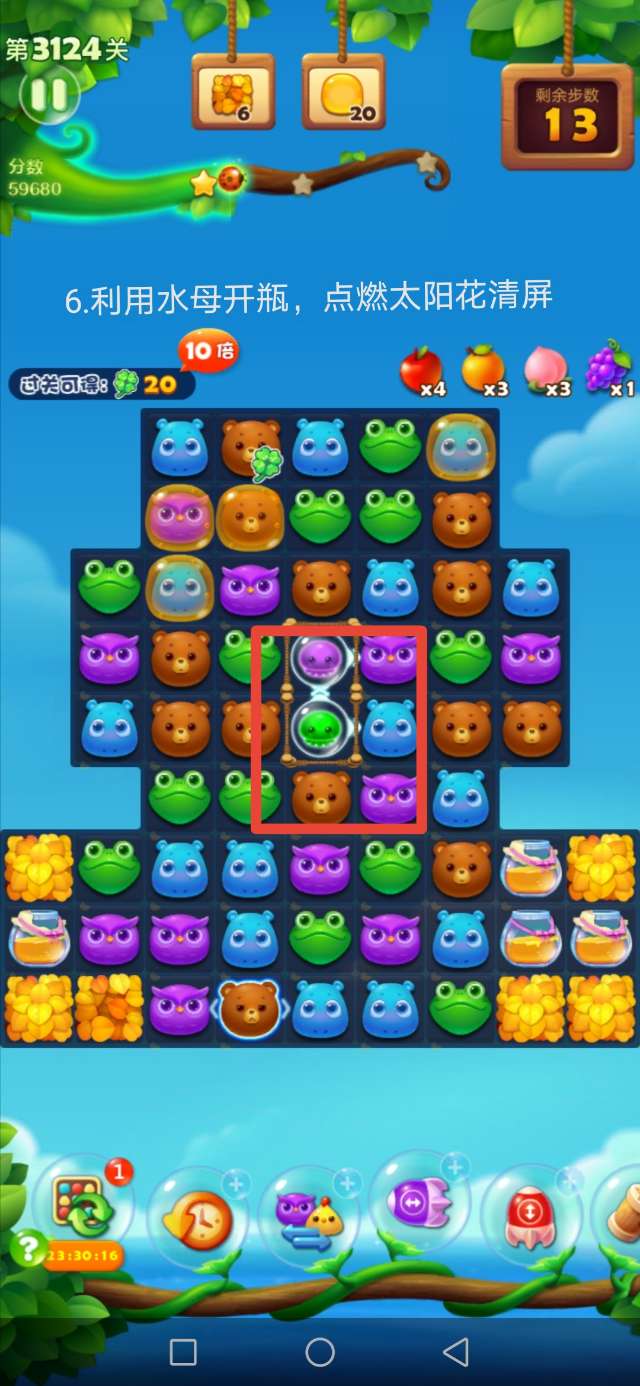Use the board shuffle booster
Image resolution: width=640 pixels, height=1386 pixels.
[x=77, y=1207]
